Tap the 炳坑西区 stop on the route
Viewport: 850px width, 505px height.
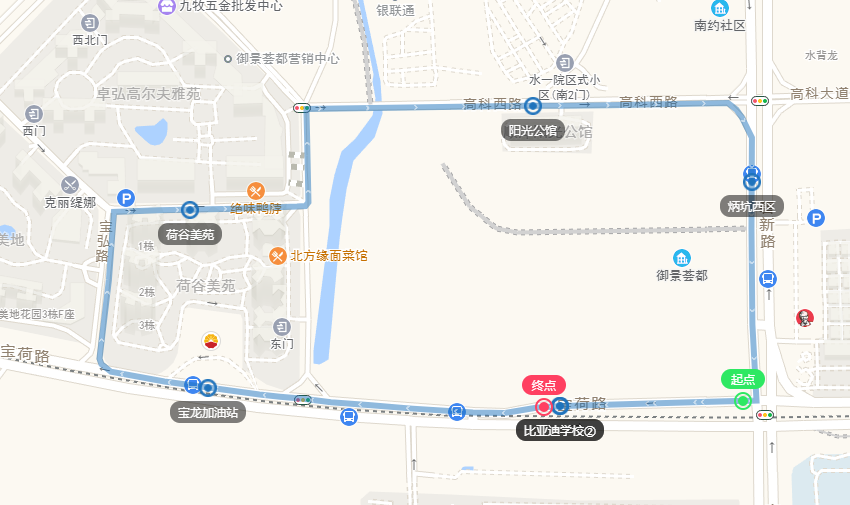click(x=751, y=182)
